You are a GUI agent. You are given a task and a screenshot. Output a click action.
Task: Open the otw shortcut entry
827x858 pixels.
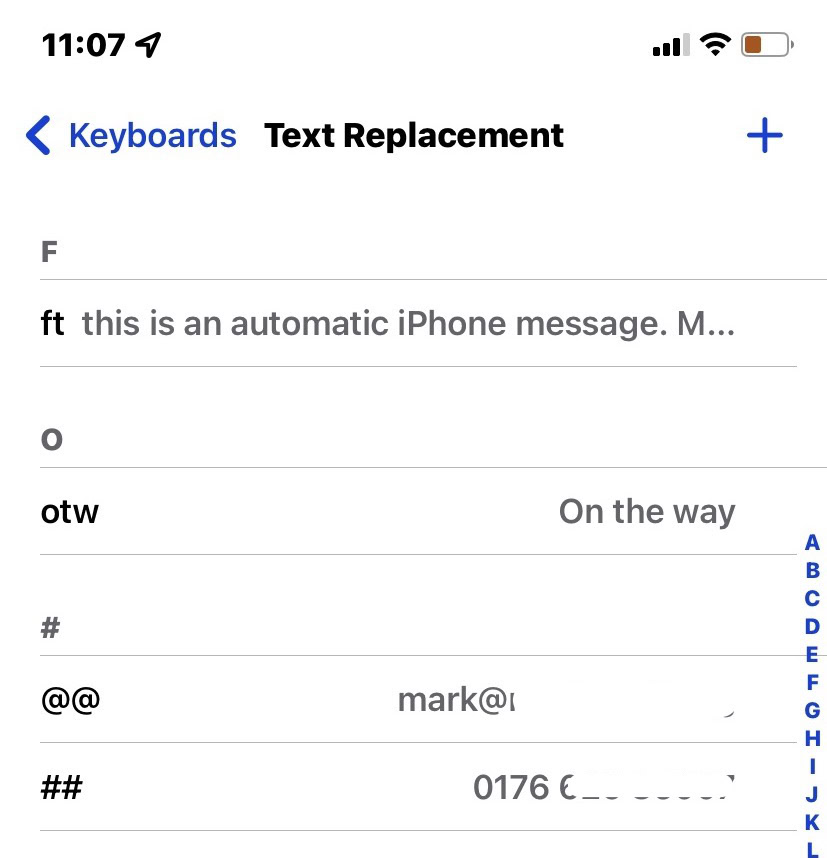pyautogui.click(x=413, y=512)
